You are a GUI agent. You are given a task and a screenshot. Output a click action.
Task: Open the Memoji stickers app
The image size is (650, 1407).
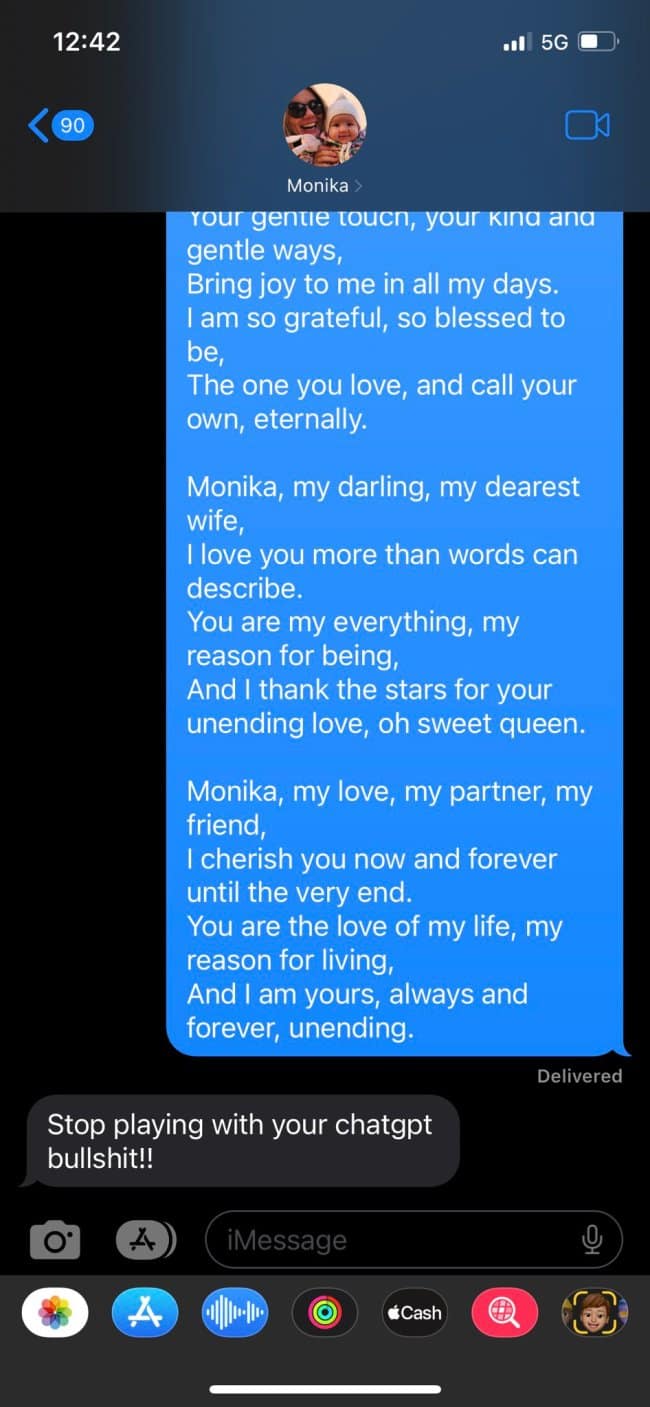pos(595,1312)
